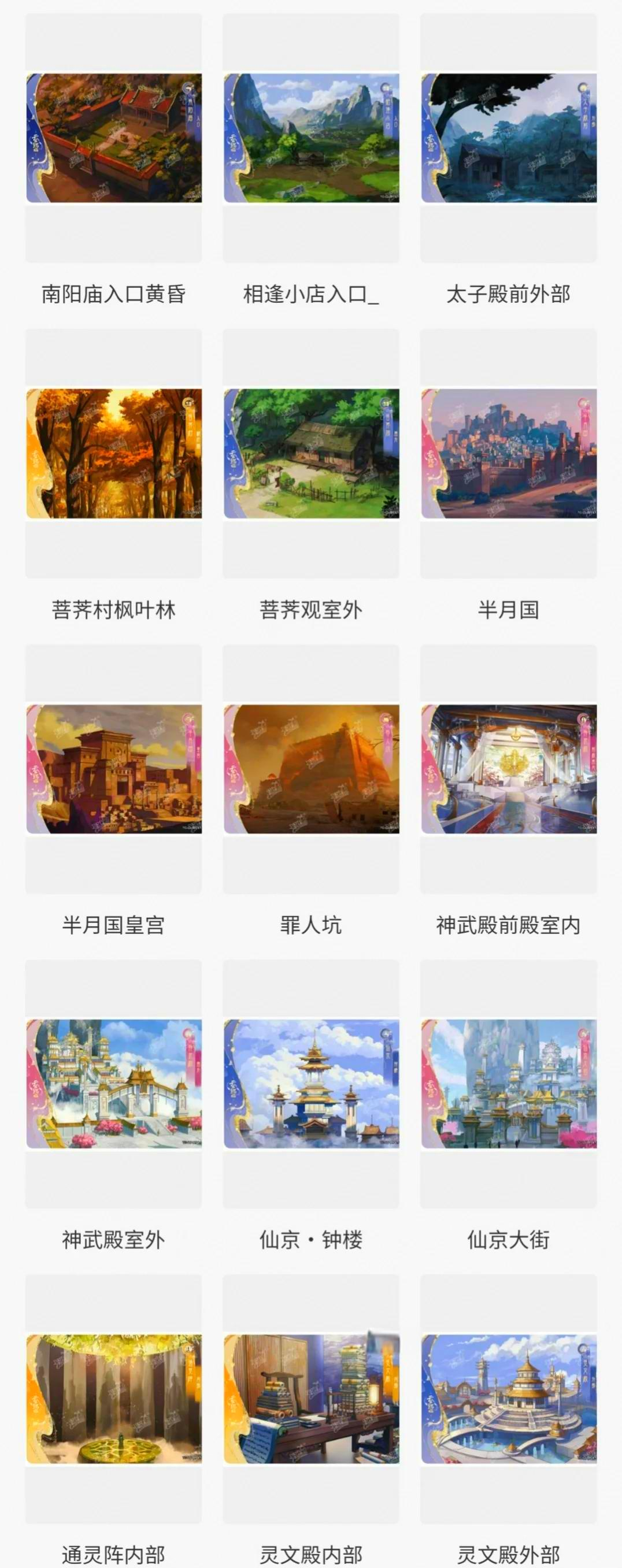Select the 菩荠村枫叶林 tile
622x1568 pixels.
point(114,454)
